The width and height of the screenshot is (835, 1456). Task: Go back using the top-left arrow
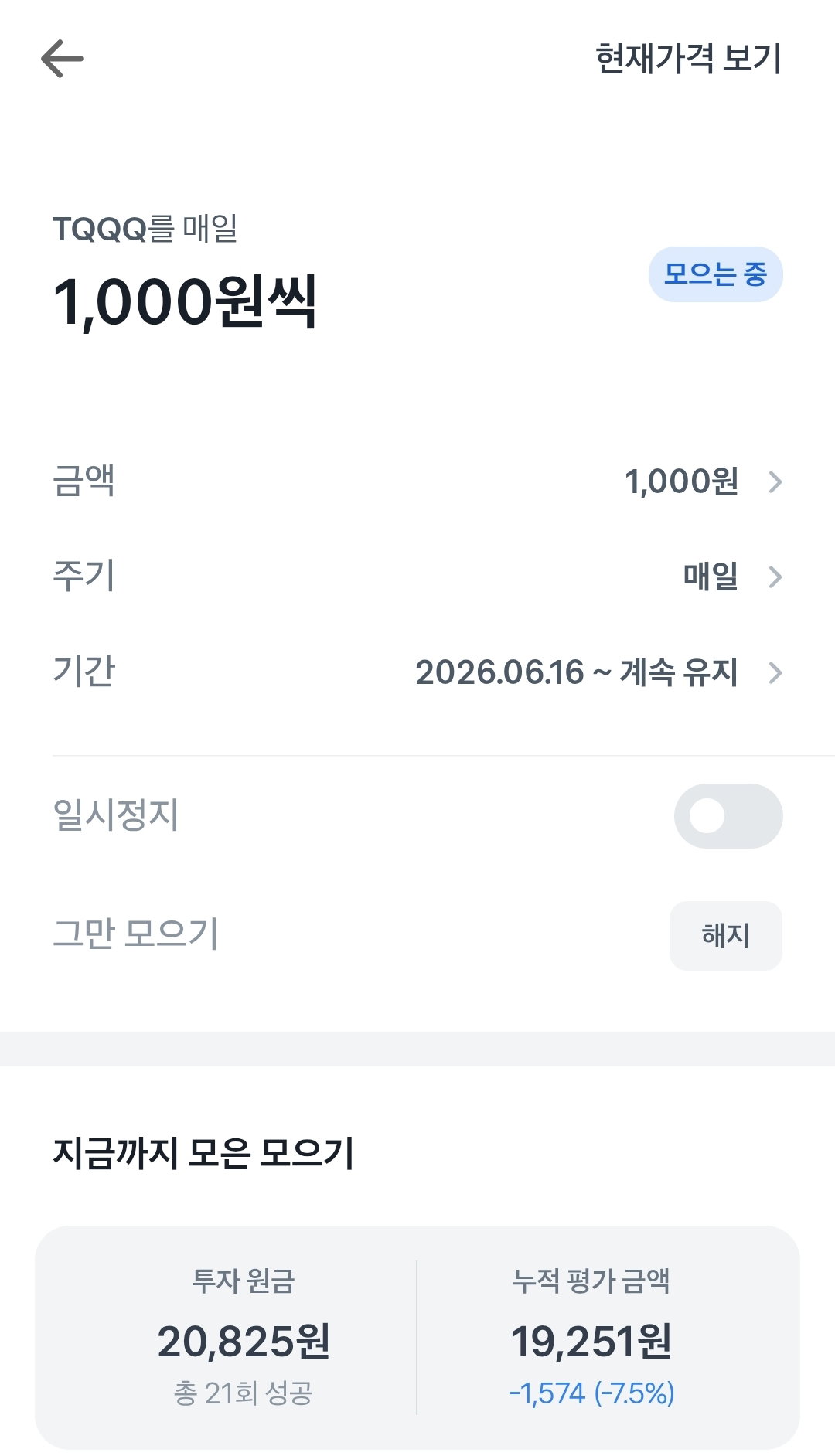[62, 60]
